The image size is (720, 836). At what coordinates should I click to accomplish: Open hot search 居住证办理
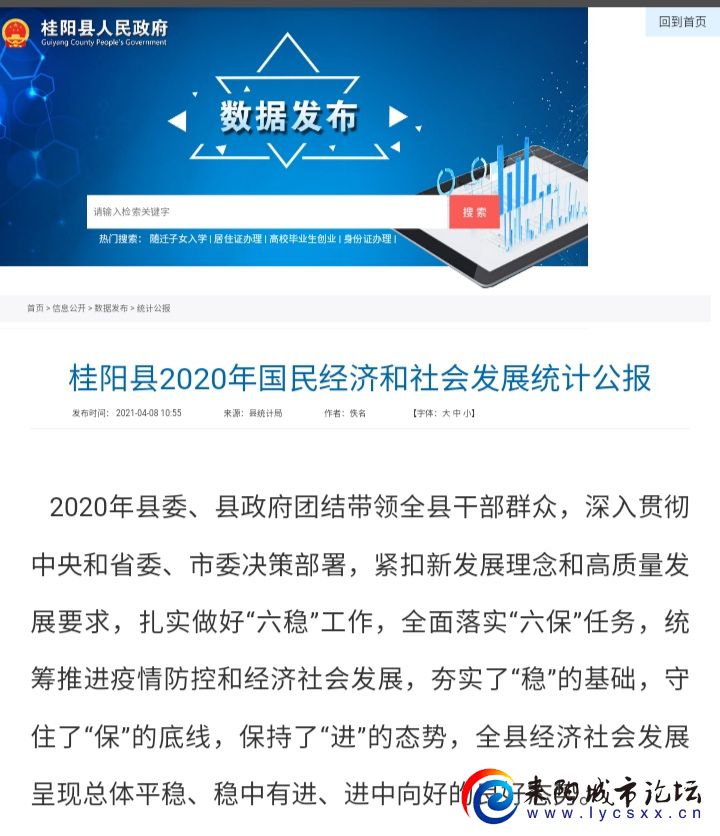(238, 239)
